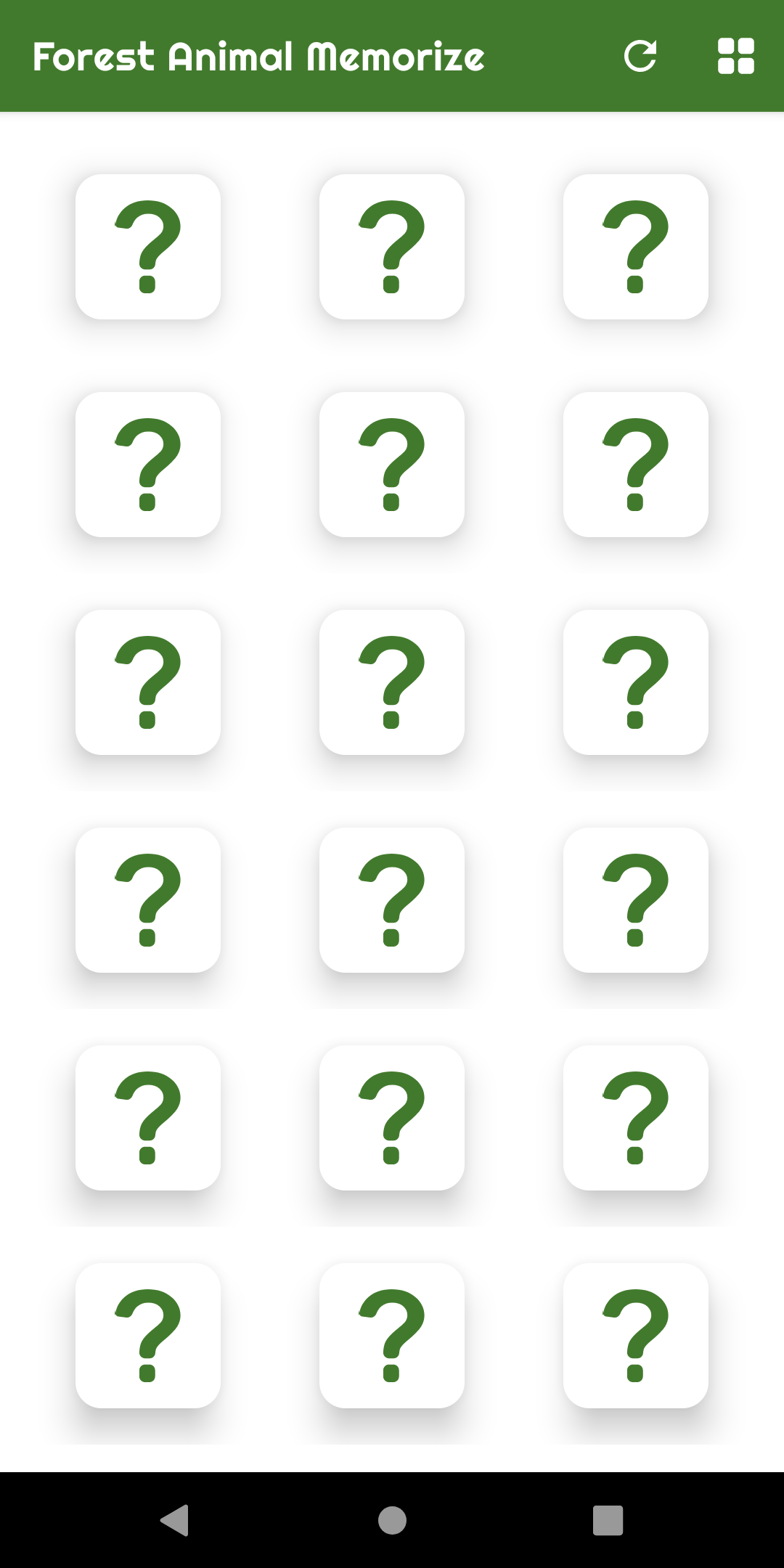Flip the middle card of the grid

point(392,682)
